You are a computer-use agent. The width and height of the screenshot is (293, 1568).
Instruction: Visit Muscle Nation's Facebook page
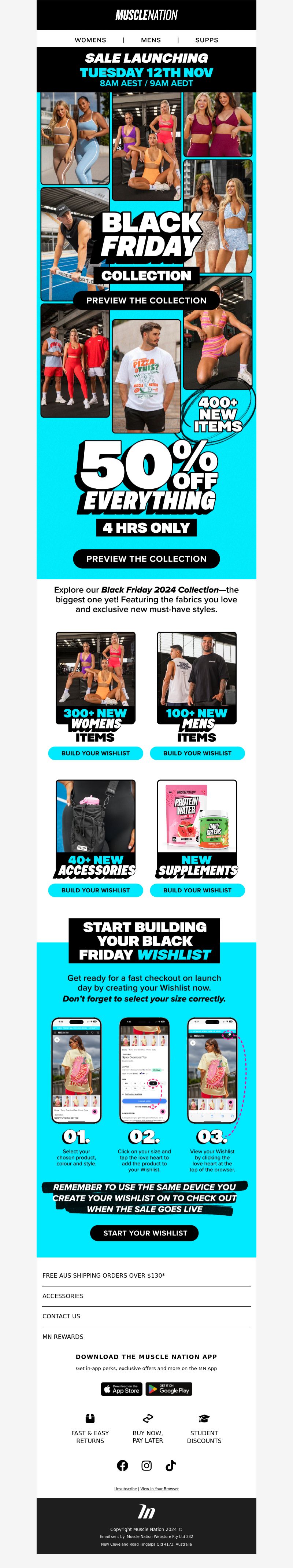[123, 1466]
